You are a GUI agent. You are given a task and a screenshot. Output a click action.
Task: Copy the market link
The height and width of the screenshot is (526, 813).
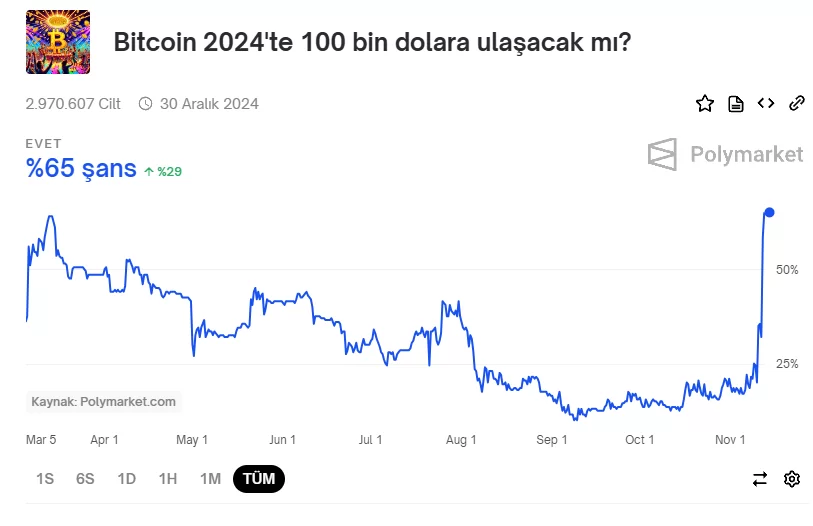coord(797,103)
